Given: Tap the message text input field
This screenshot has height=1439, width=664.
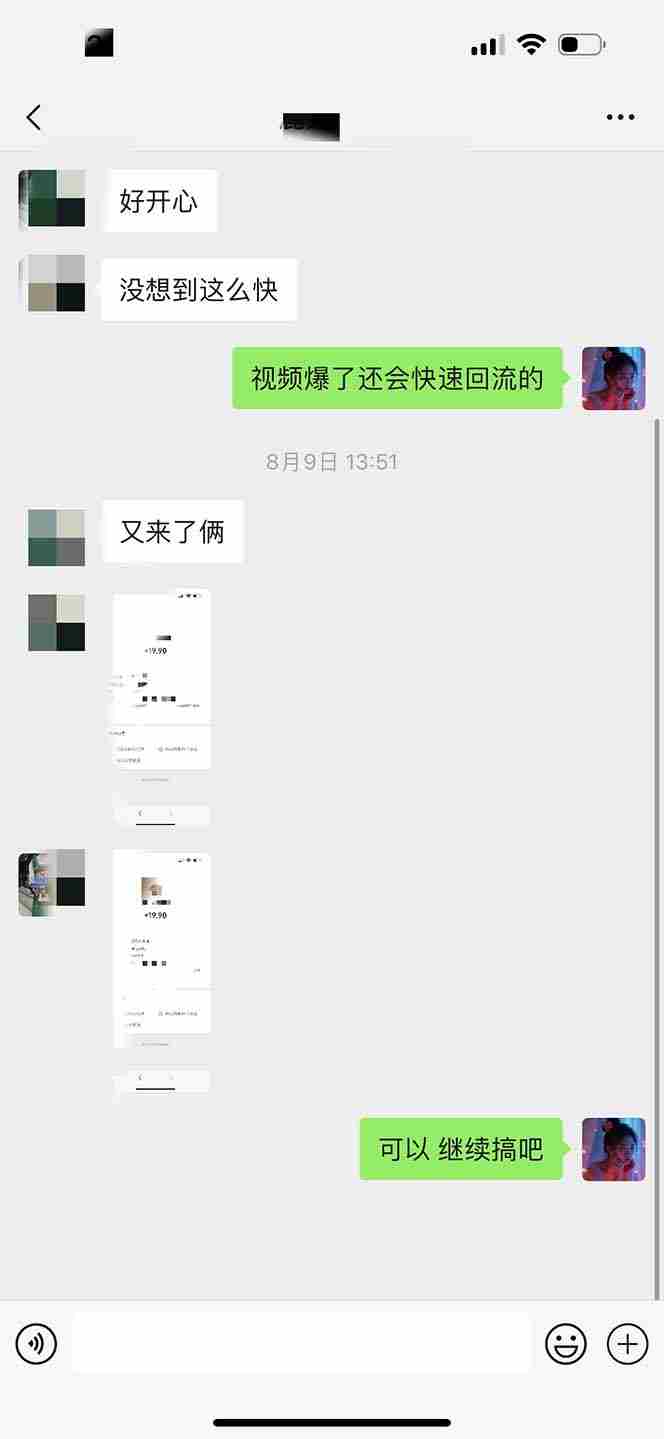Looking at the screenshot, I should 300,1343.
